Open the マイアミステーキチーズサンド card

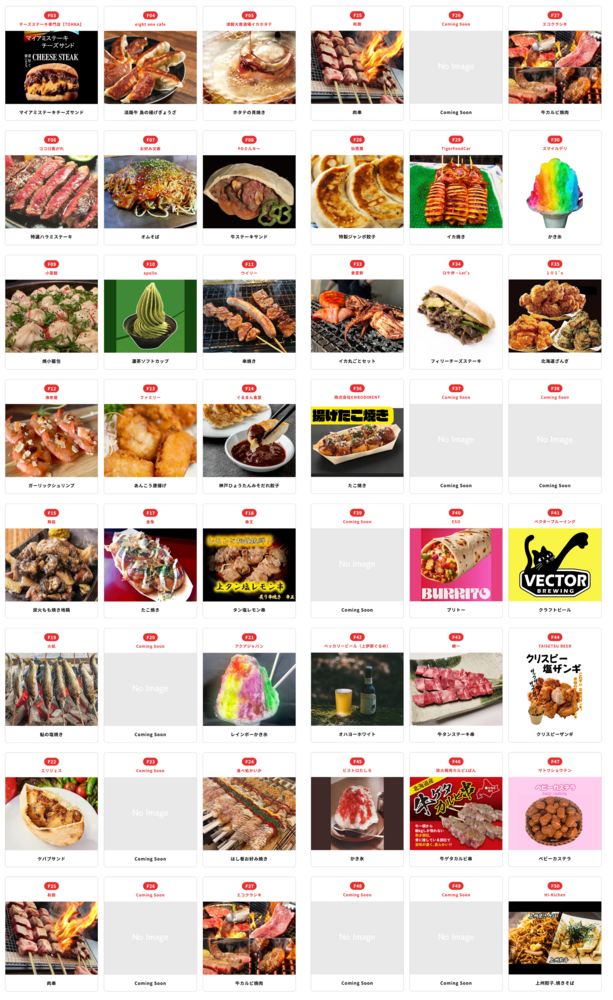coord(51,67)
